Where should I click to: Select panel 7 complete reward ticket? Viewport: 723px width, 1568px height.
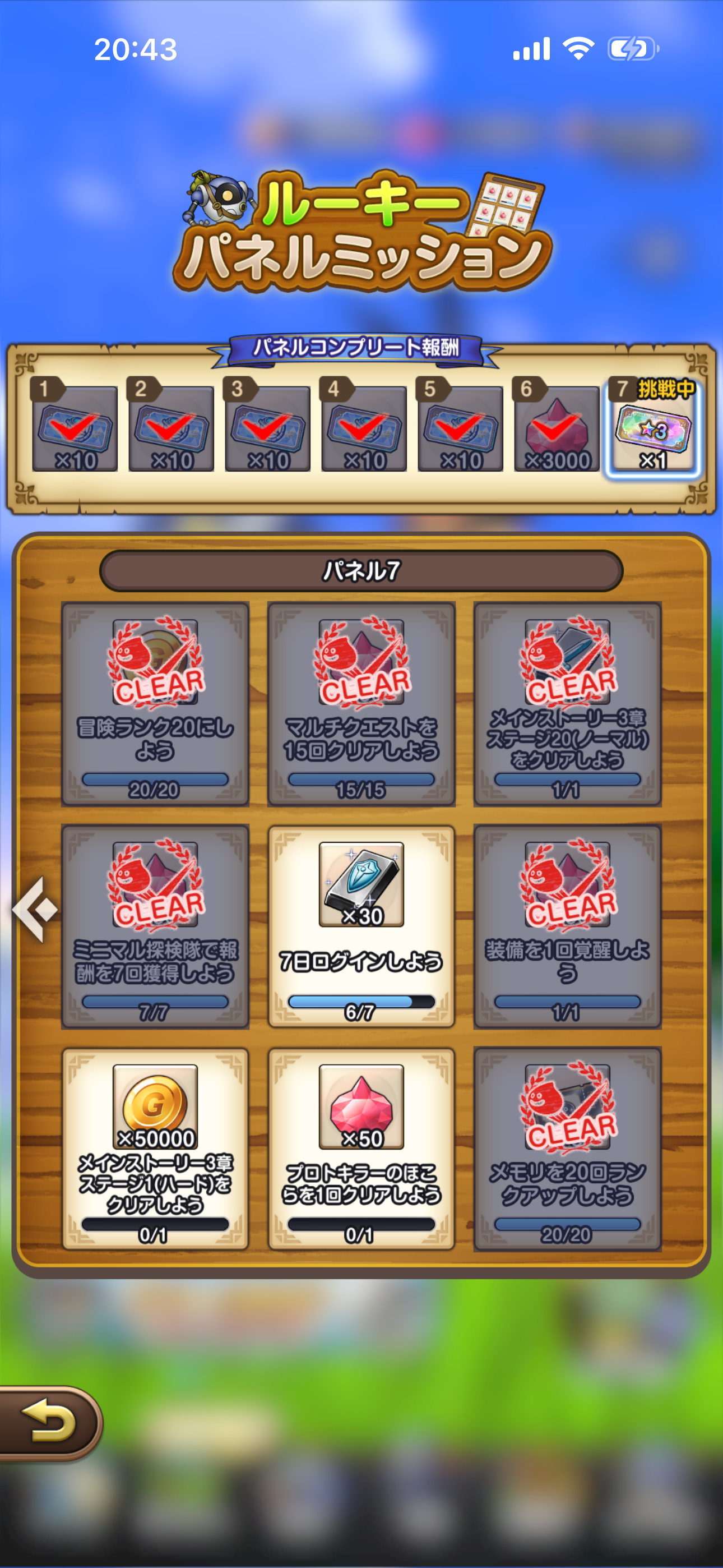coord(652,429)
